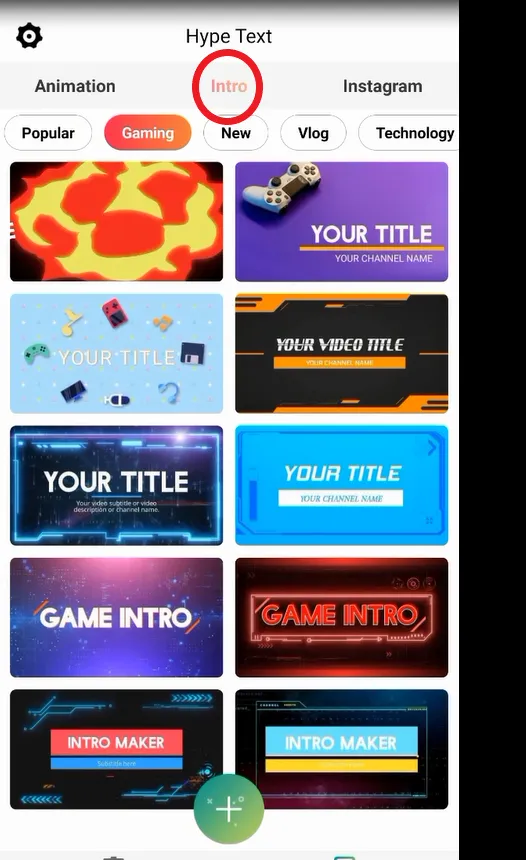Show New templates
526x860 pixels.
click(236, 133)
